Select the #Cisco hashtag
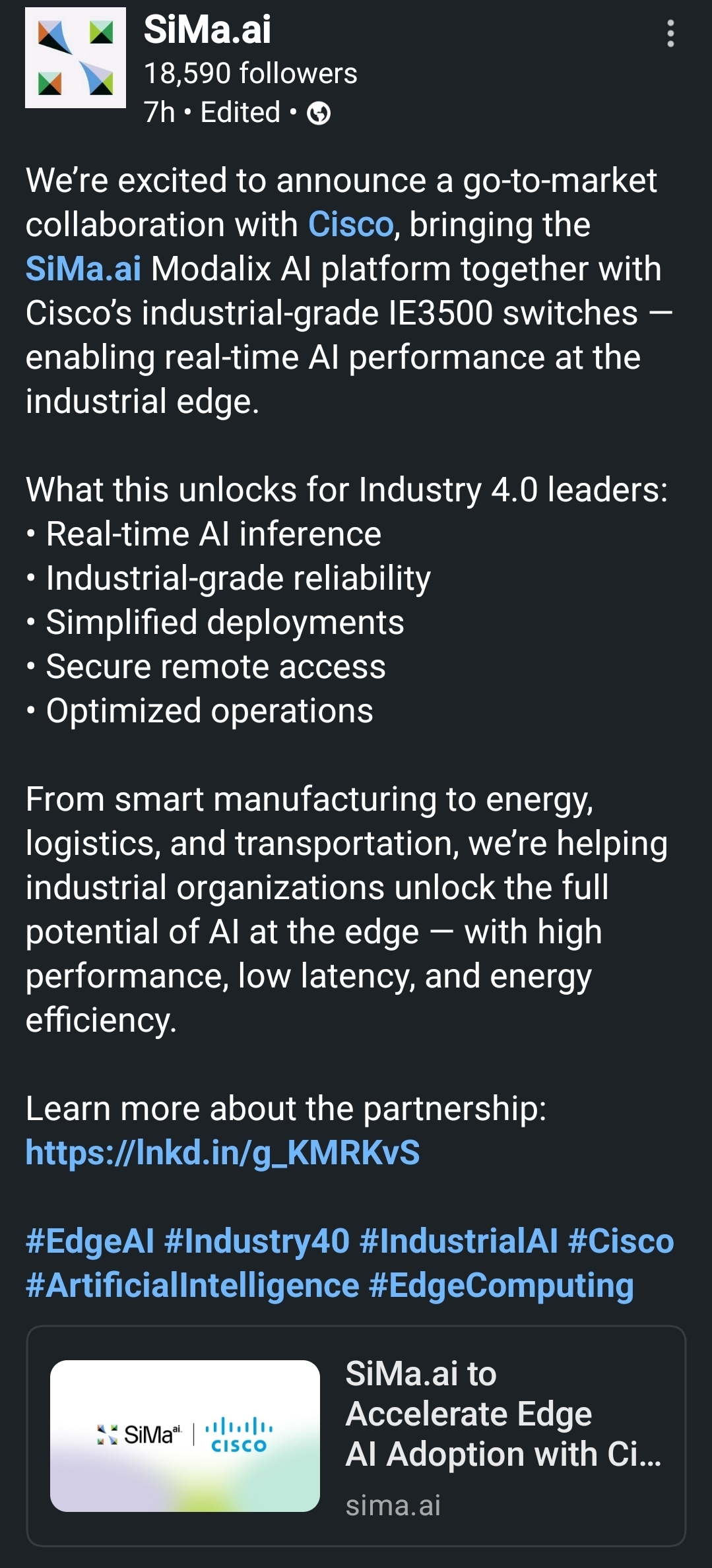 pyautogui.click(x=621, y=1241)
